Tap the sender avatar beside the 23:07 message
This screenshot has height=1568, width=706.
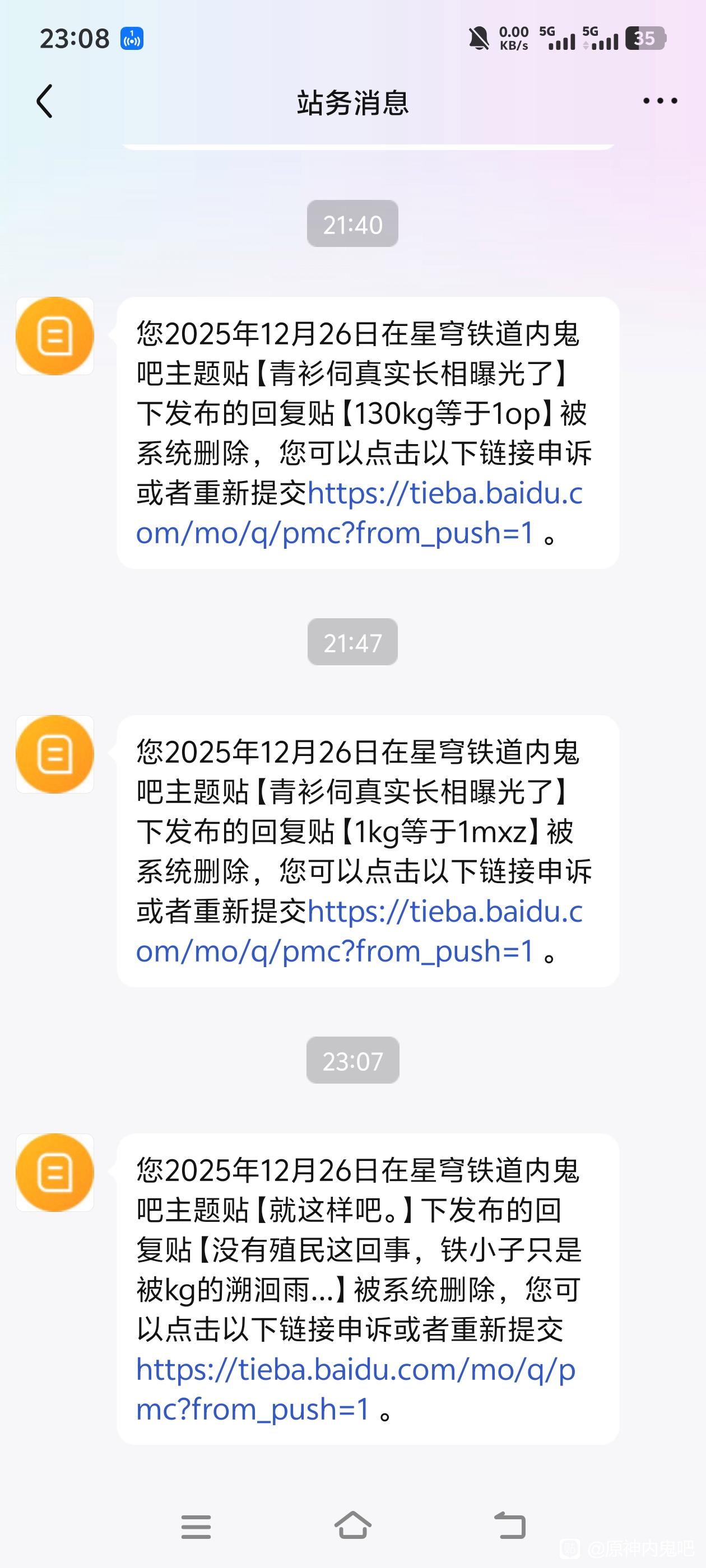click(x=55, y=1172)
